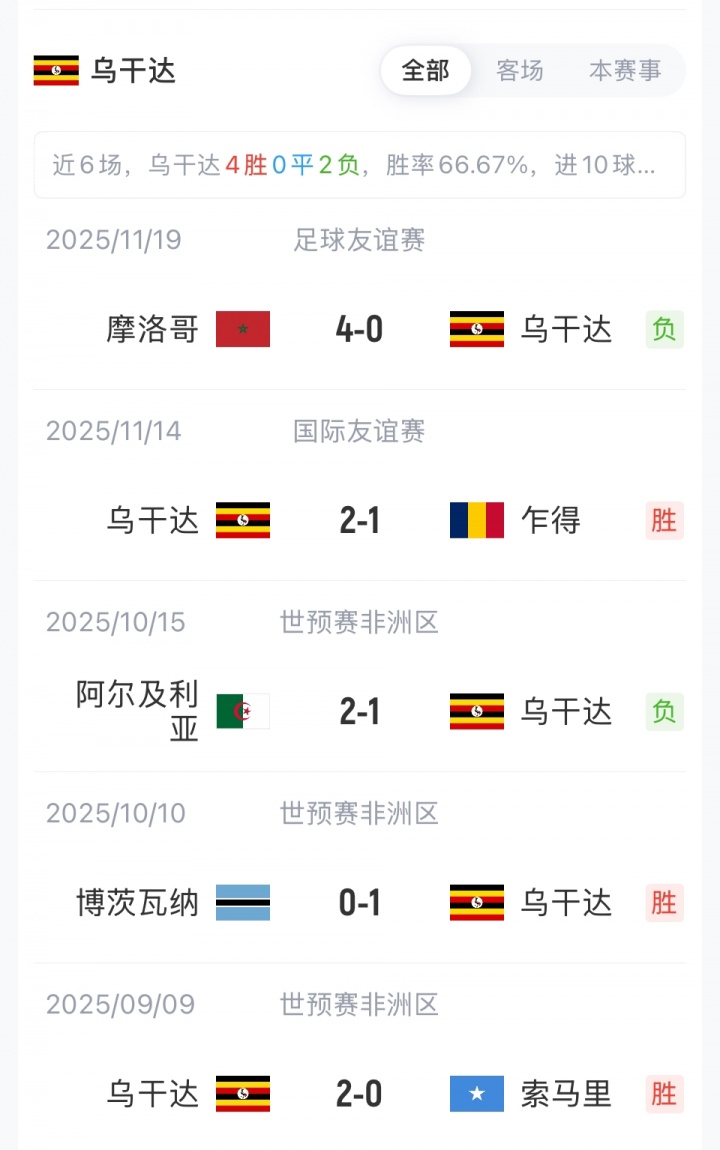Screen dimensions: 720x1150
Task: Switch to the 客场 tab
Action: (x=520, y=70)
